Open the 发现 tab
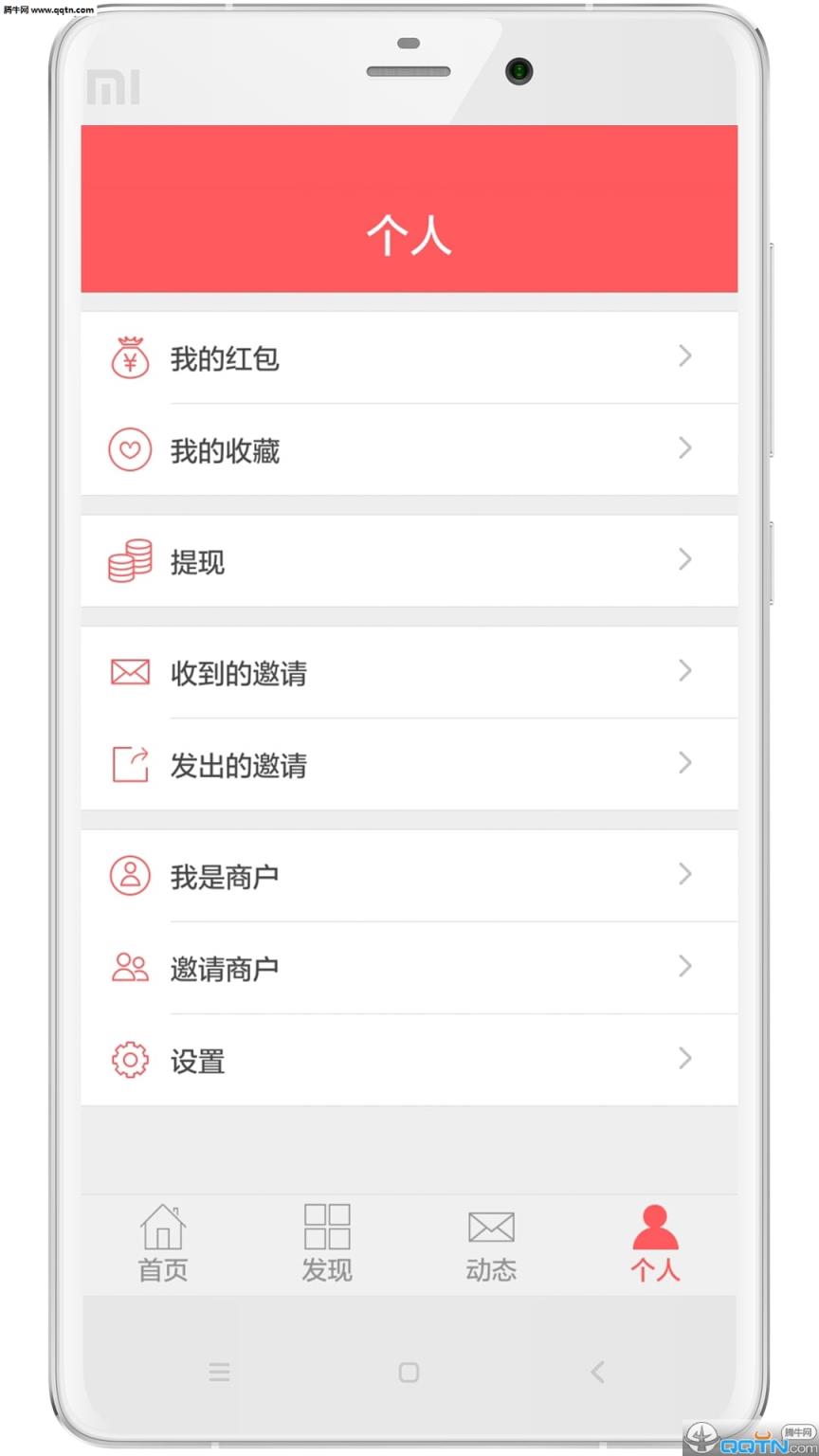Image resolution: width=819 pixels, height=1456 pixels. 326,1242
